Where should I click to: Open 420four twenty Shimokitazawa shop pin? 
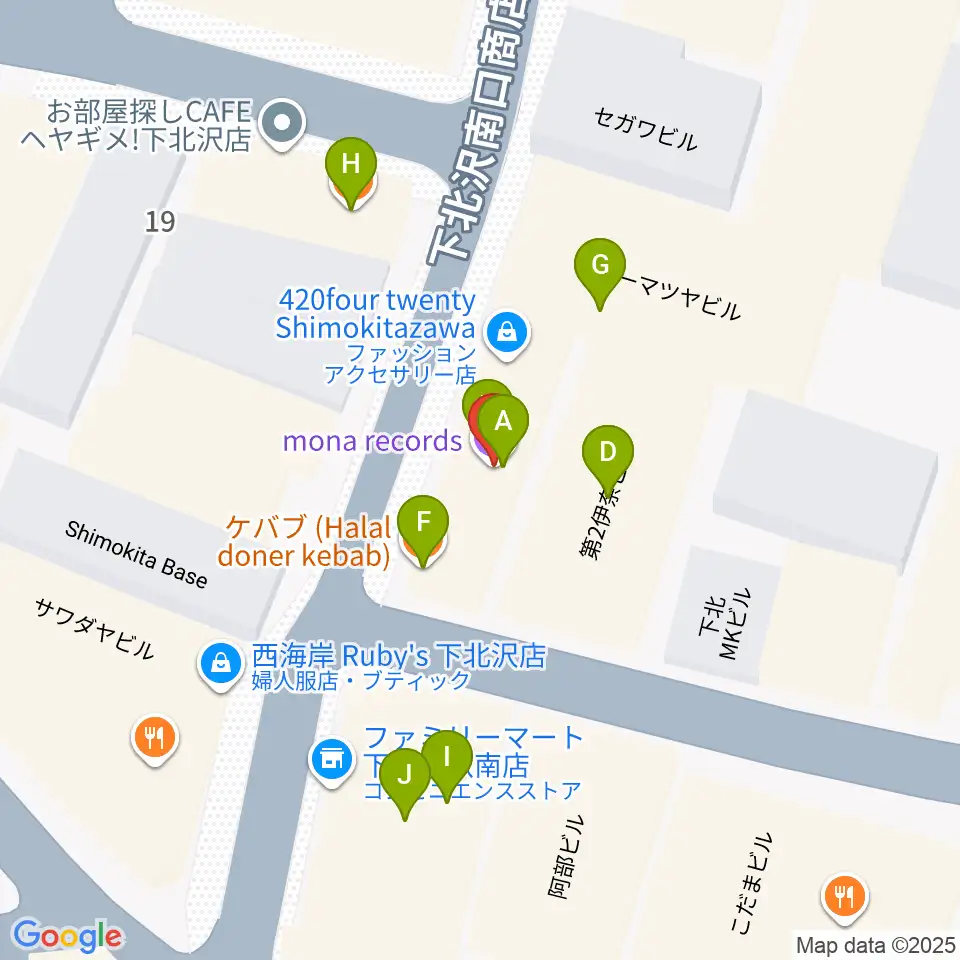pyautogui.click(x=507, y=334)
